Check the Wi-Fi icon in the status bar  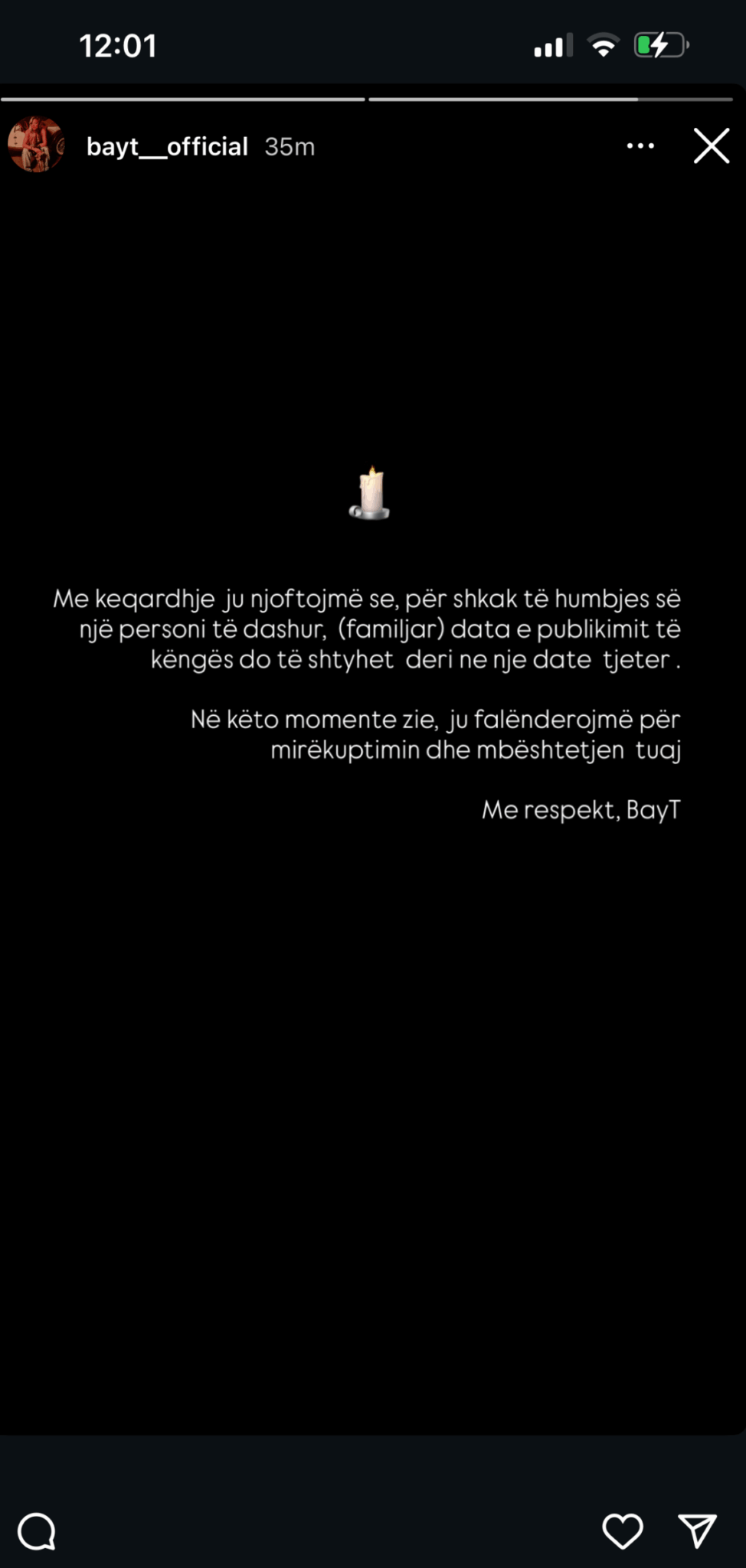(x=603, y=46)
